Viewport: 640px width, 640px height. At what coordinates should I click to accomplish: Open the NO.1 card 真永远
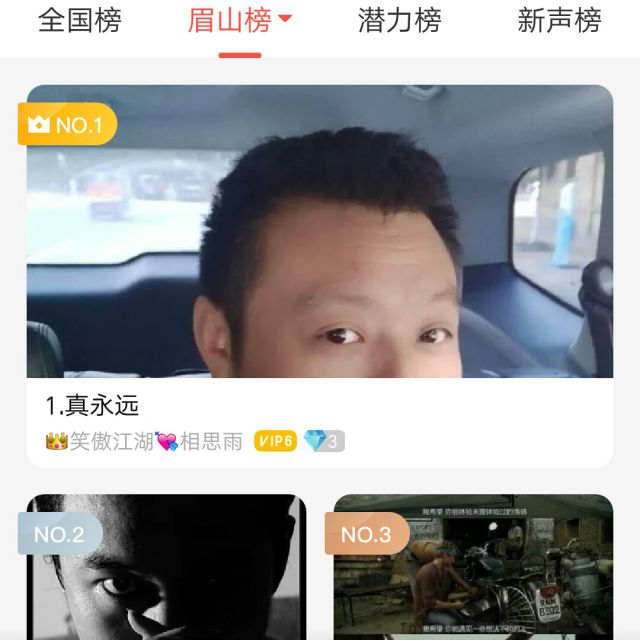coord(319,275)
